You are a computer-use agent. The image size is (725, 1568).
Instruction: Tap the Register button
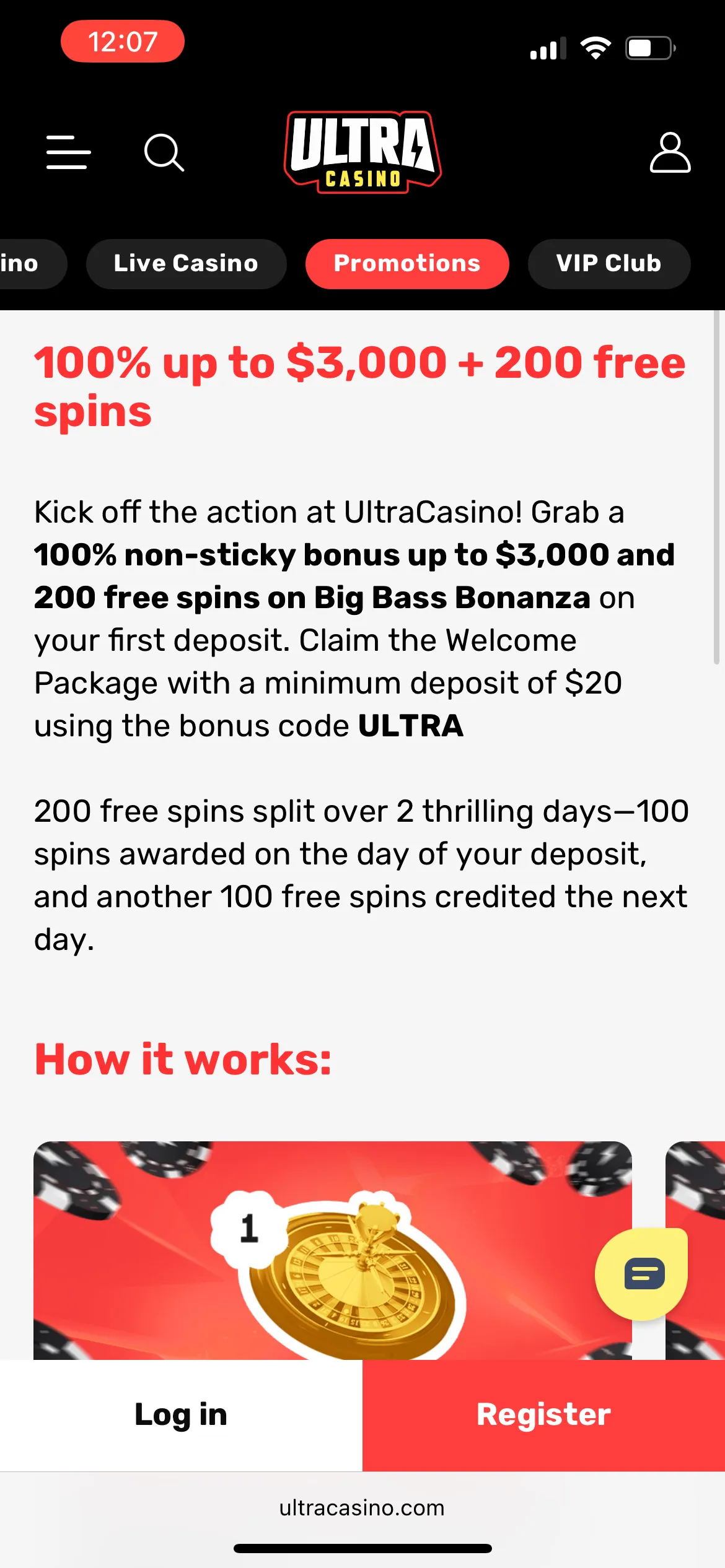coord(543,1415)
